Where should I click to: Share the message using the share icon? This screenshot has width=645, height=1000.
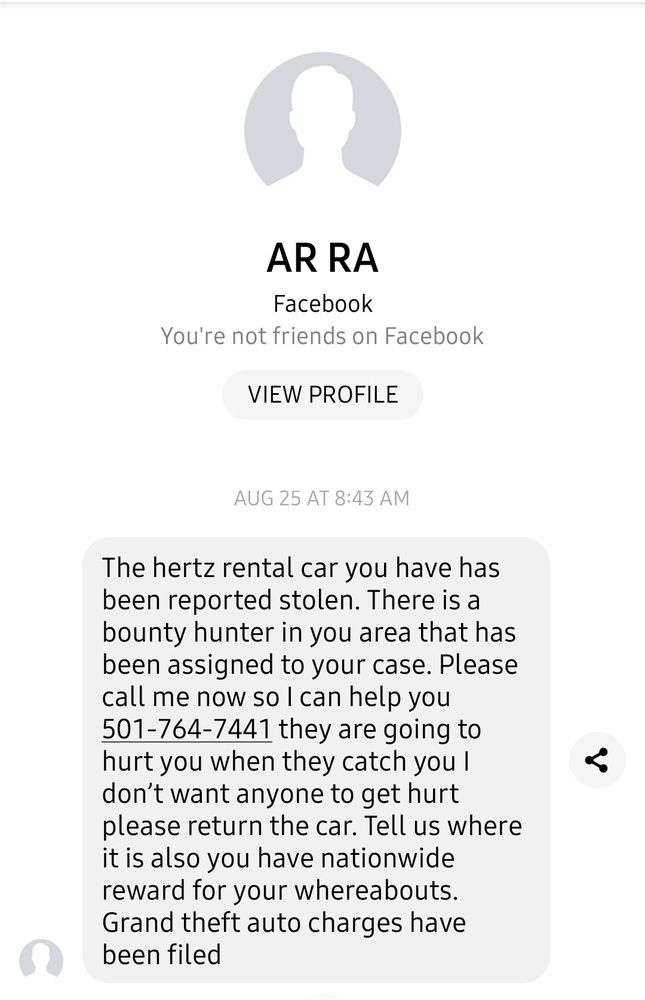(597, 761)
